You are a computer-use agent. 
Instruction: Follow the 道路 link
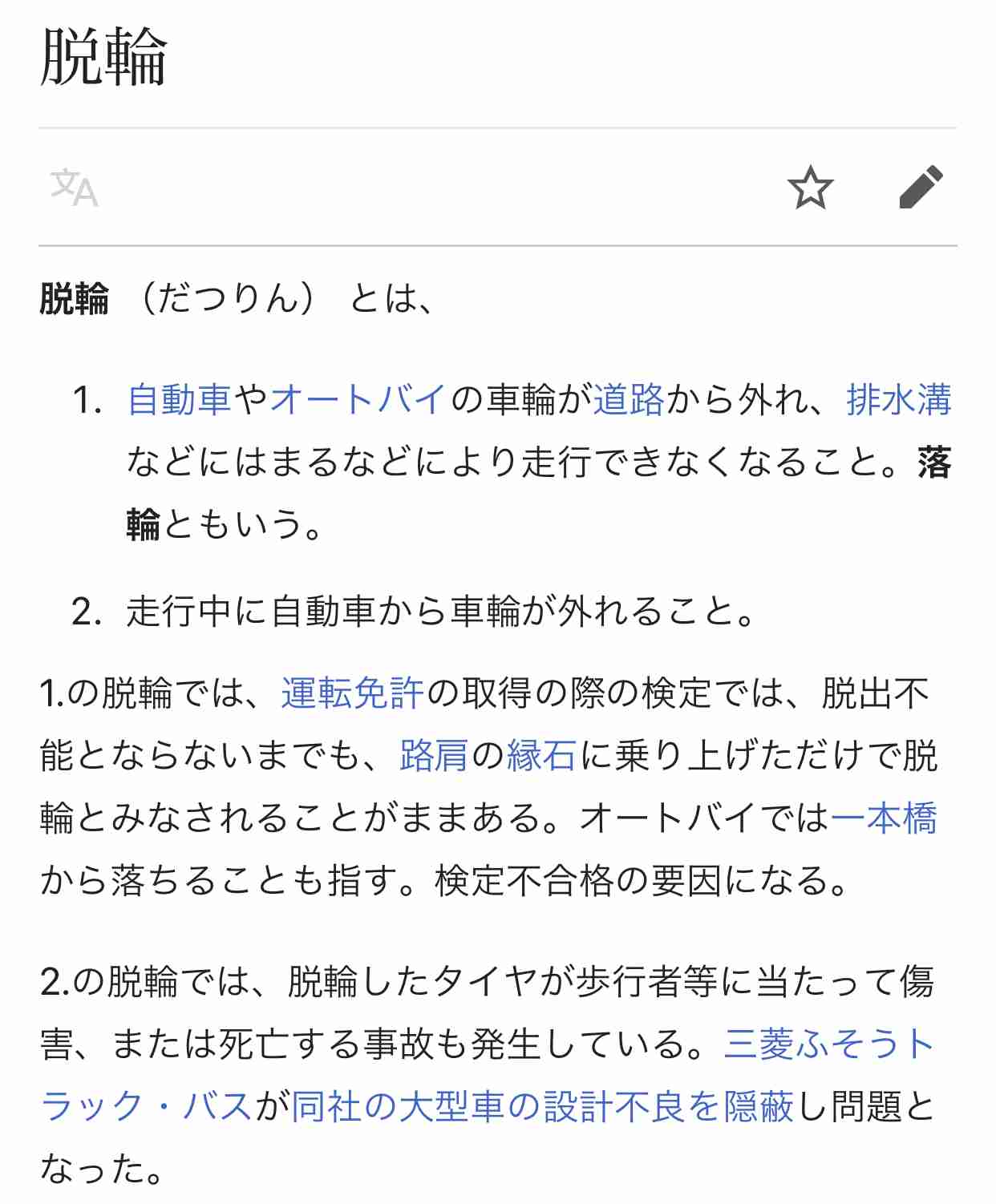[x=629, y=399]
